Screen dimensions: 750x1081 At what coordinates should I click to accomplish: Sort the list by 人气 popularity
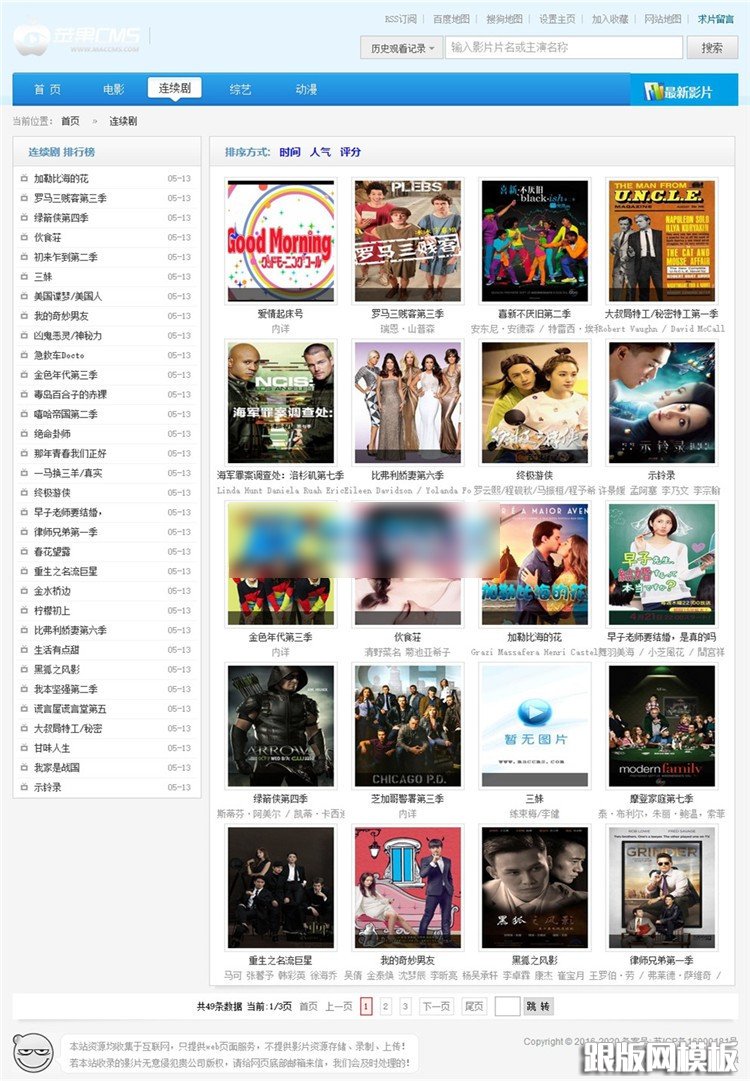[x=320, y=152]
